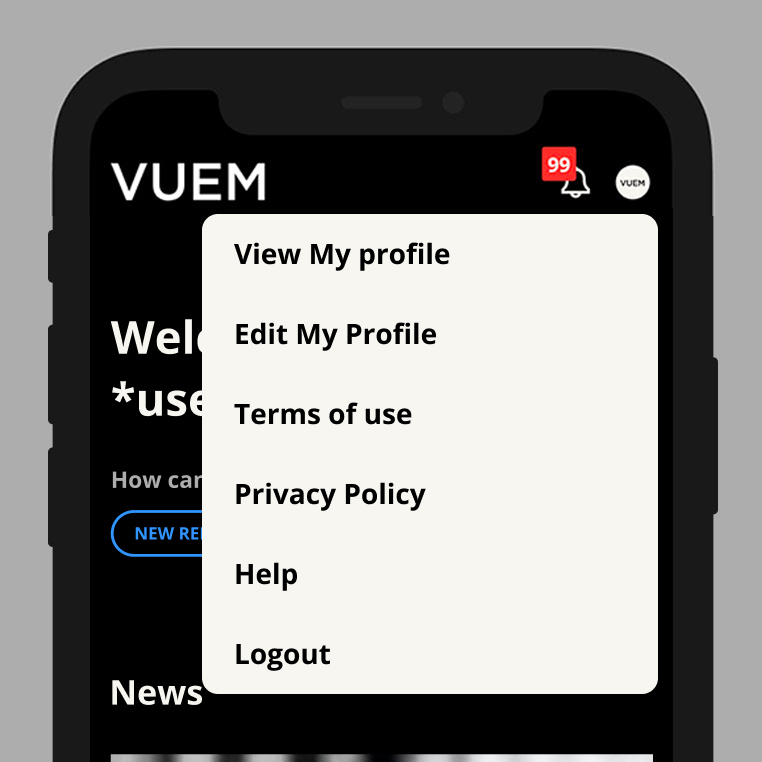Open Privacy Policy

point(329,495)
